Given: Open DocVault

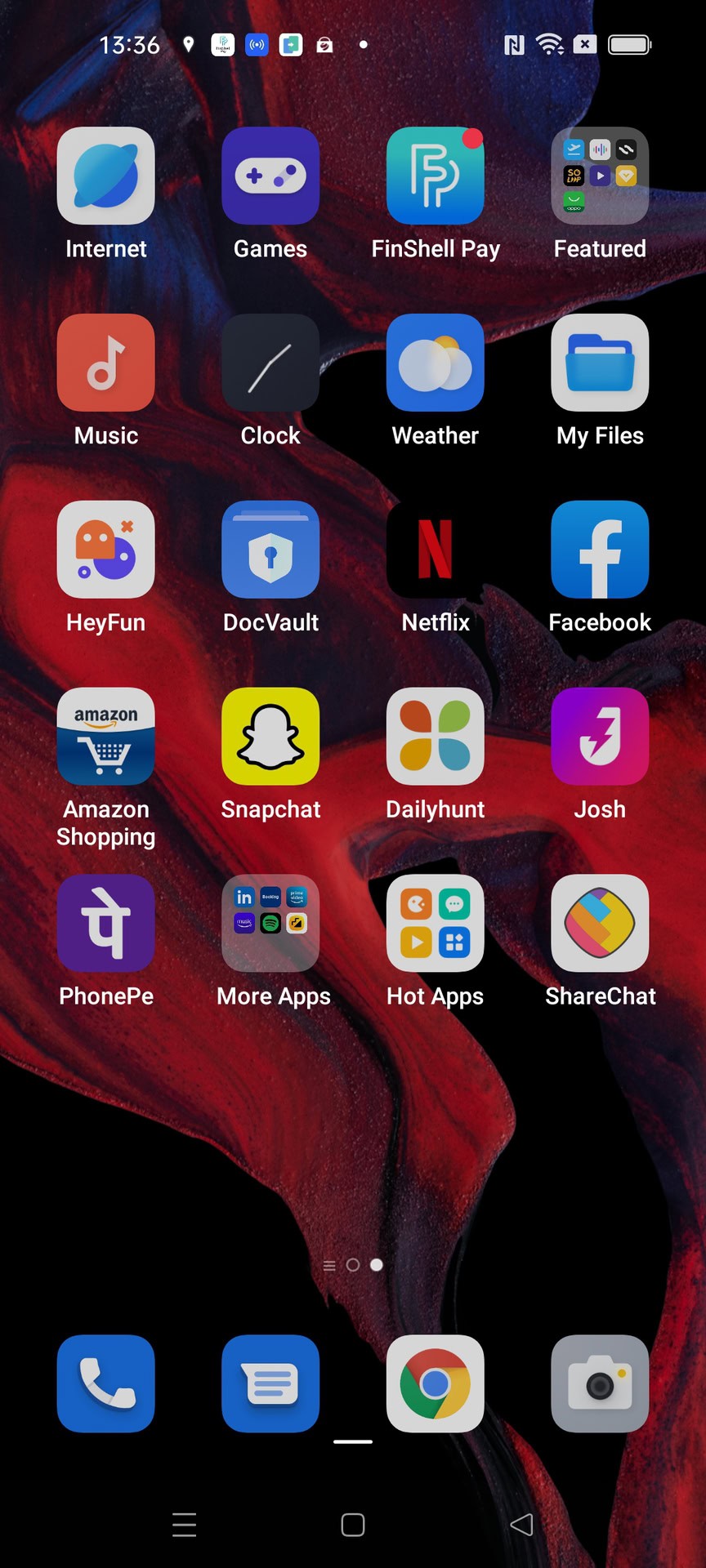Looking at the screenshot, I should coord(270,550).
